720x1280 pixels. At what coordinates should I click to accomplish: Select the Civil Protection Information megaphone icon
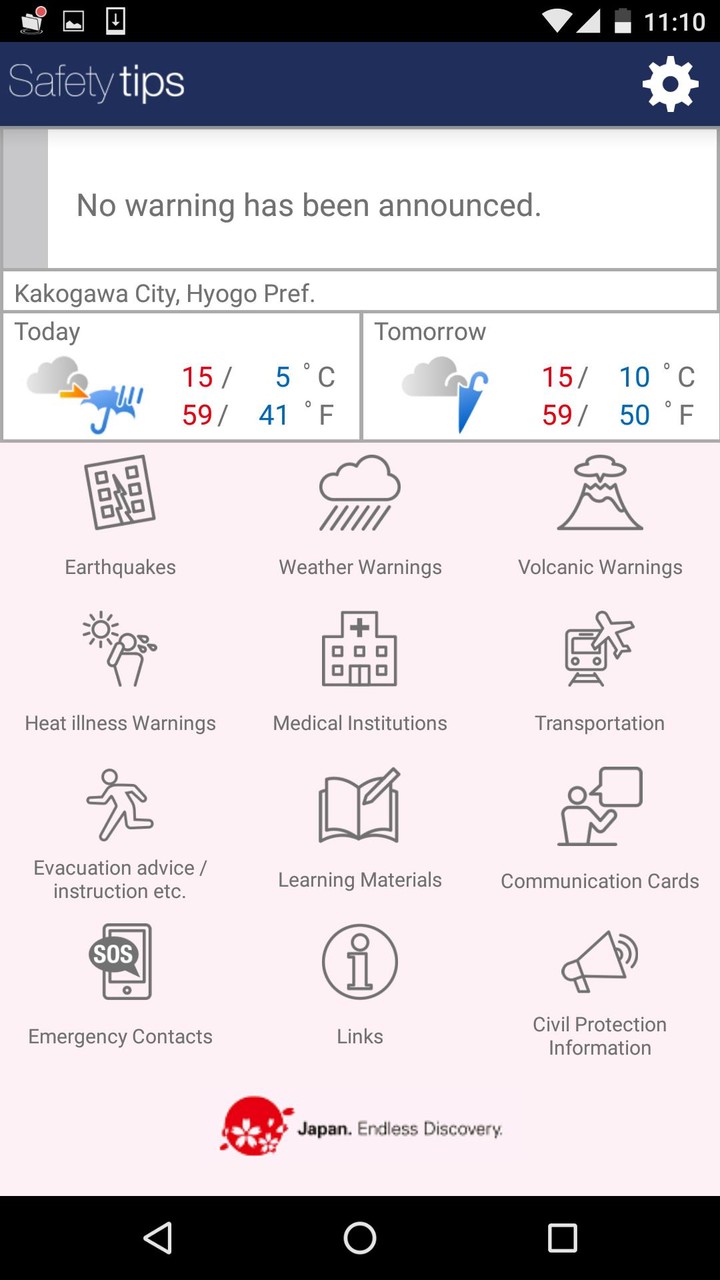tap(600, 960)
